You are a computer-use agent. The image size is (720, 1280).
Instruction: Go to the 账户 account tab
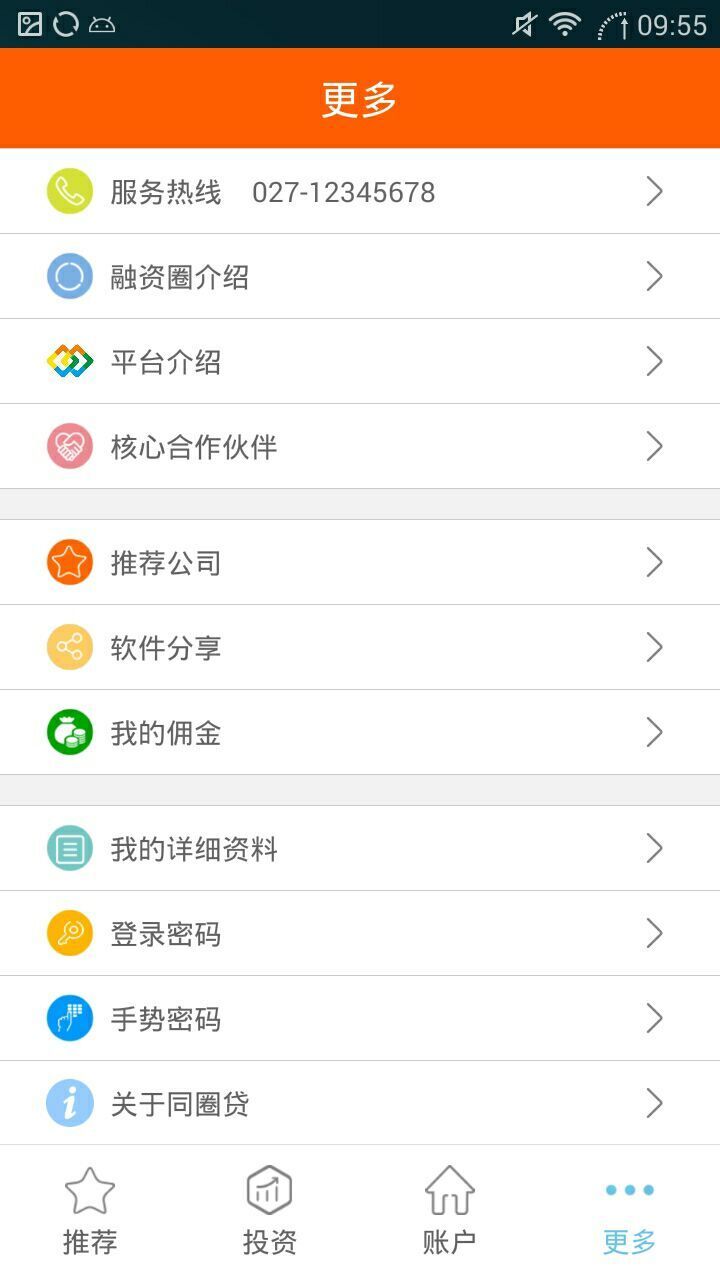[450, 1212]
